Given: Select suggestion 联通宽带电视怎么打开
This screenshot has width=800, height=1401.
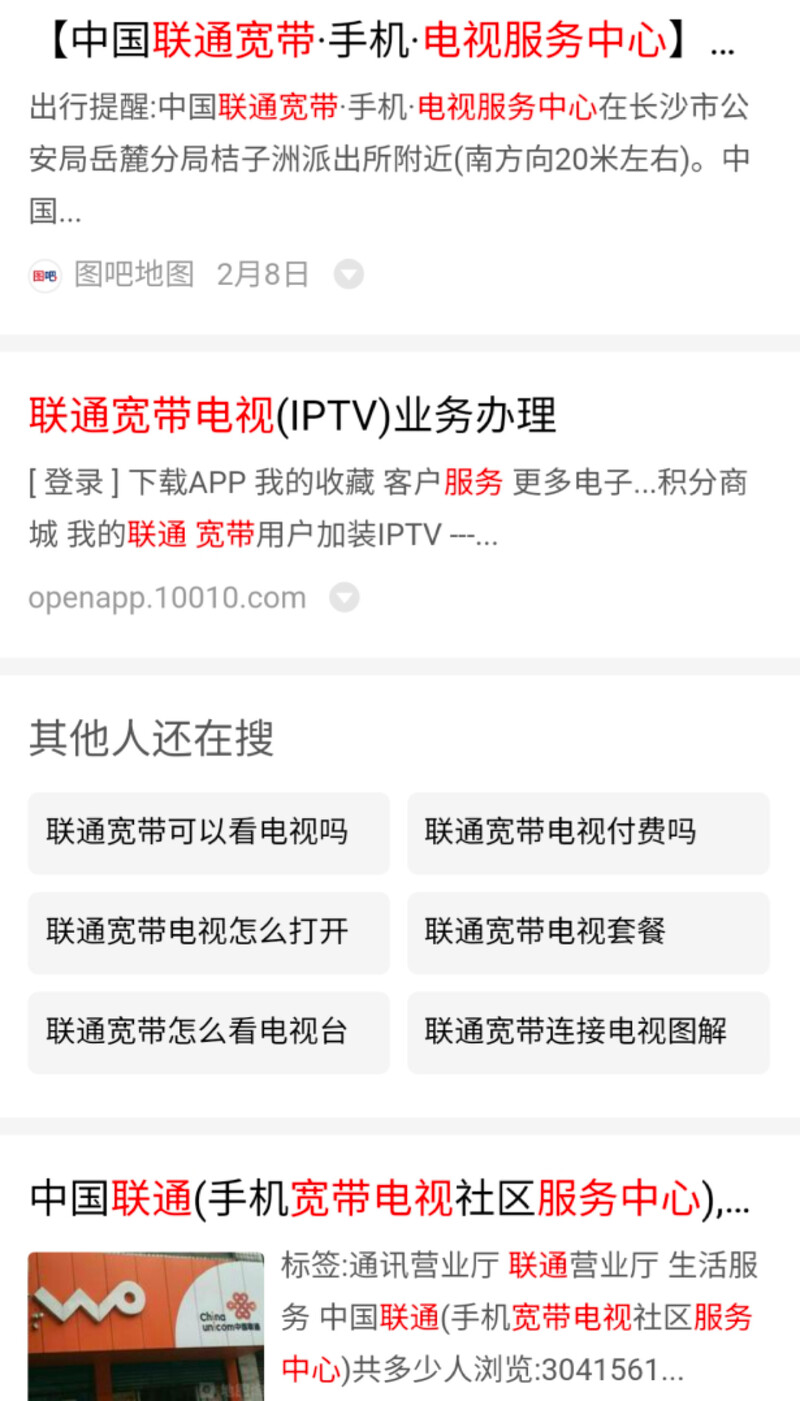Looking at the screenshot, I should click(x=208, y=932).
